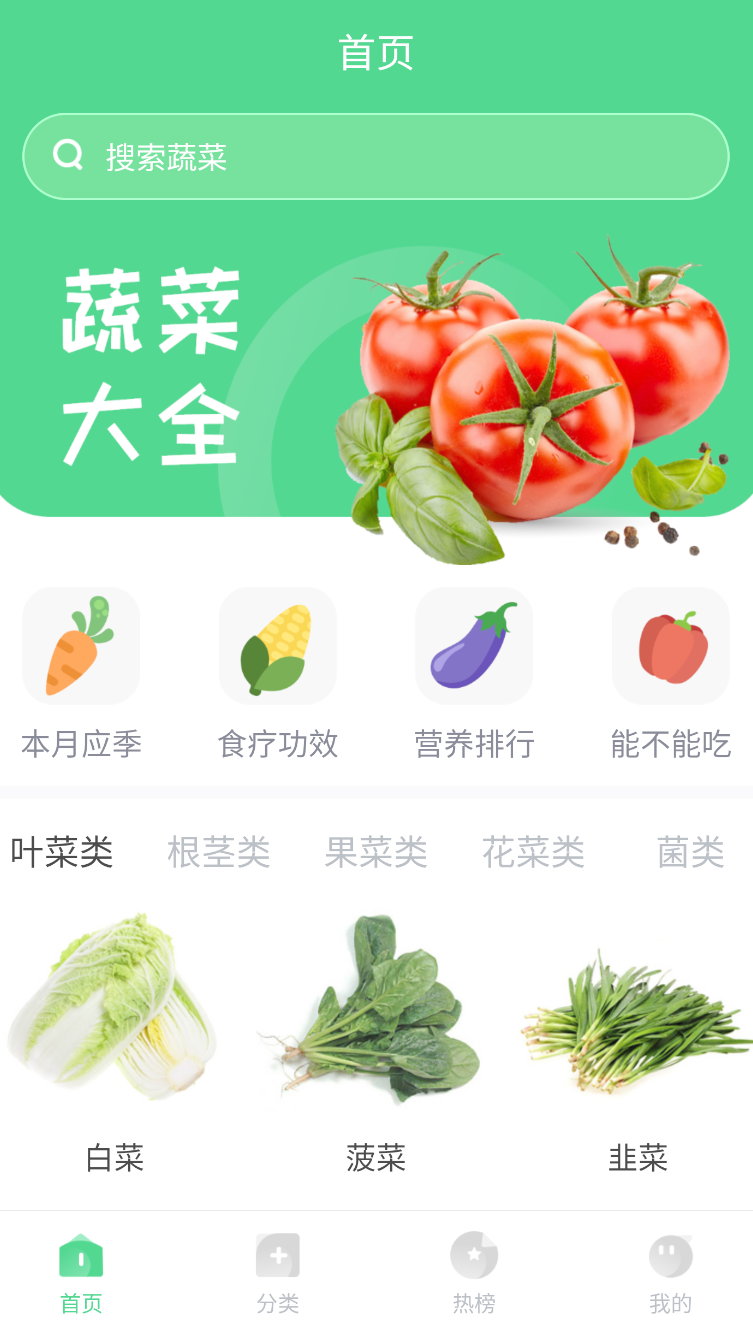Open the 白菜 vegetable card
Screen dimensions: 753x1320
point(115,1040)
